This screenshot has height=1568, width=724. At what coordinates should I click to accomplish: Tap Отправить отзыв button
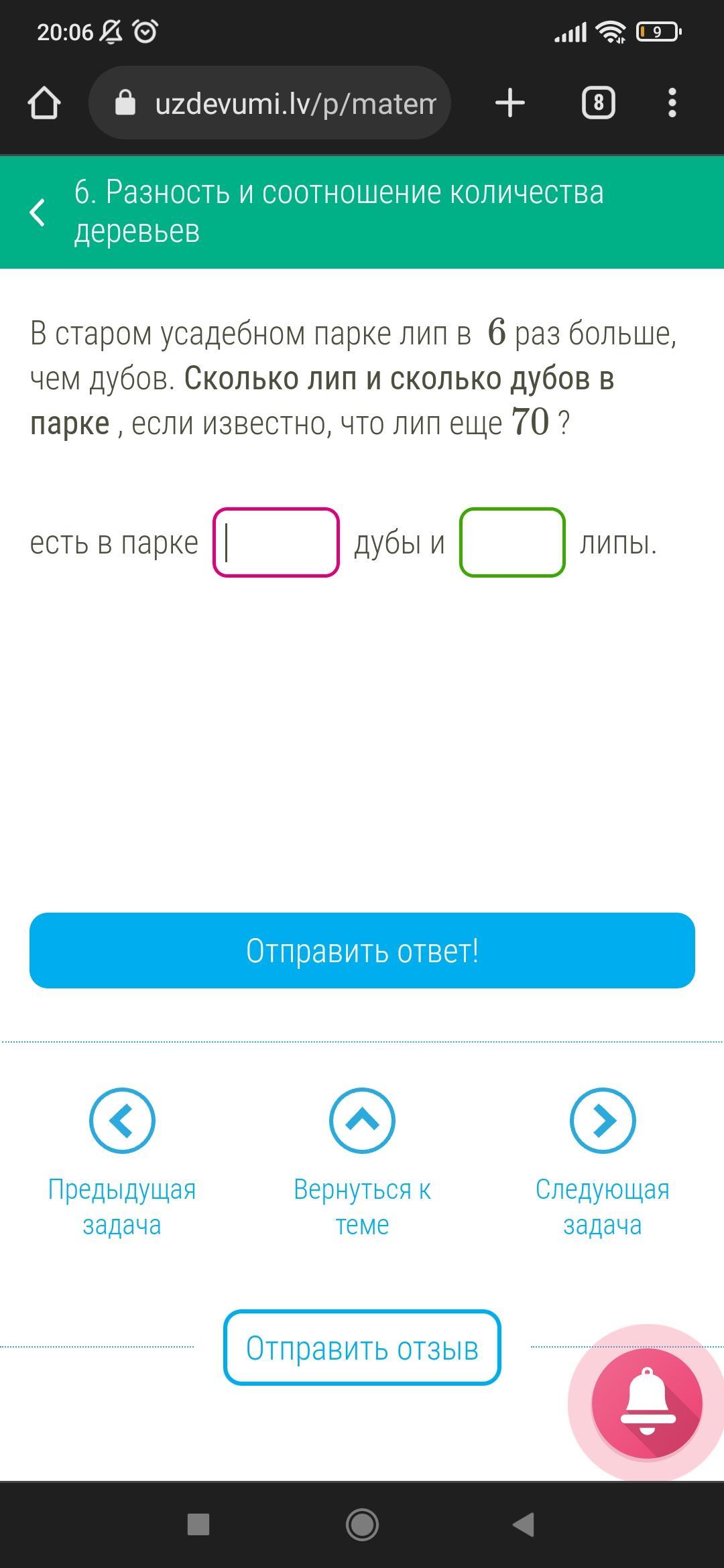pos(362,1348)
